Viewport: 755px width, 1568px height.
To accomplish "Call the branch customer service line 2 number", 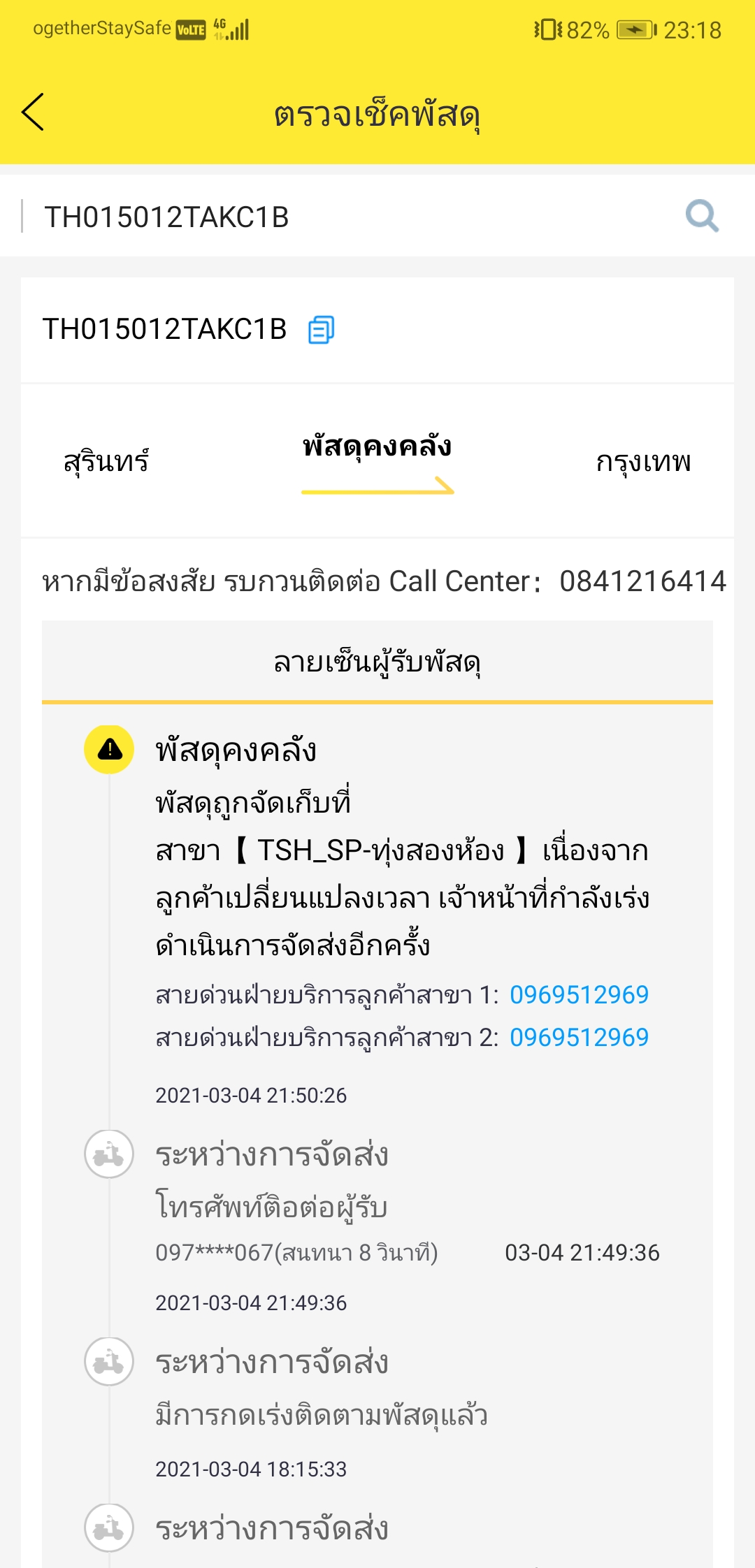I will point(579,1037).
